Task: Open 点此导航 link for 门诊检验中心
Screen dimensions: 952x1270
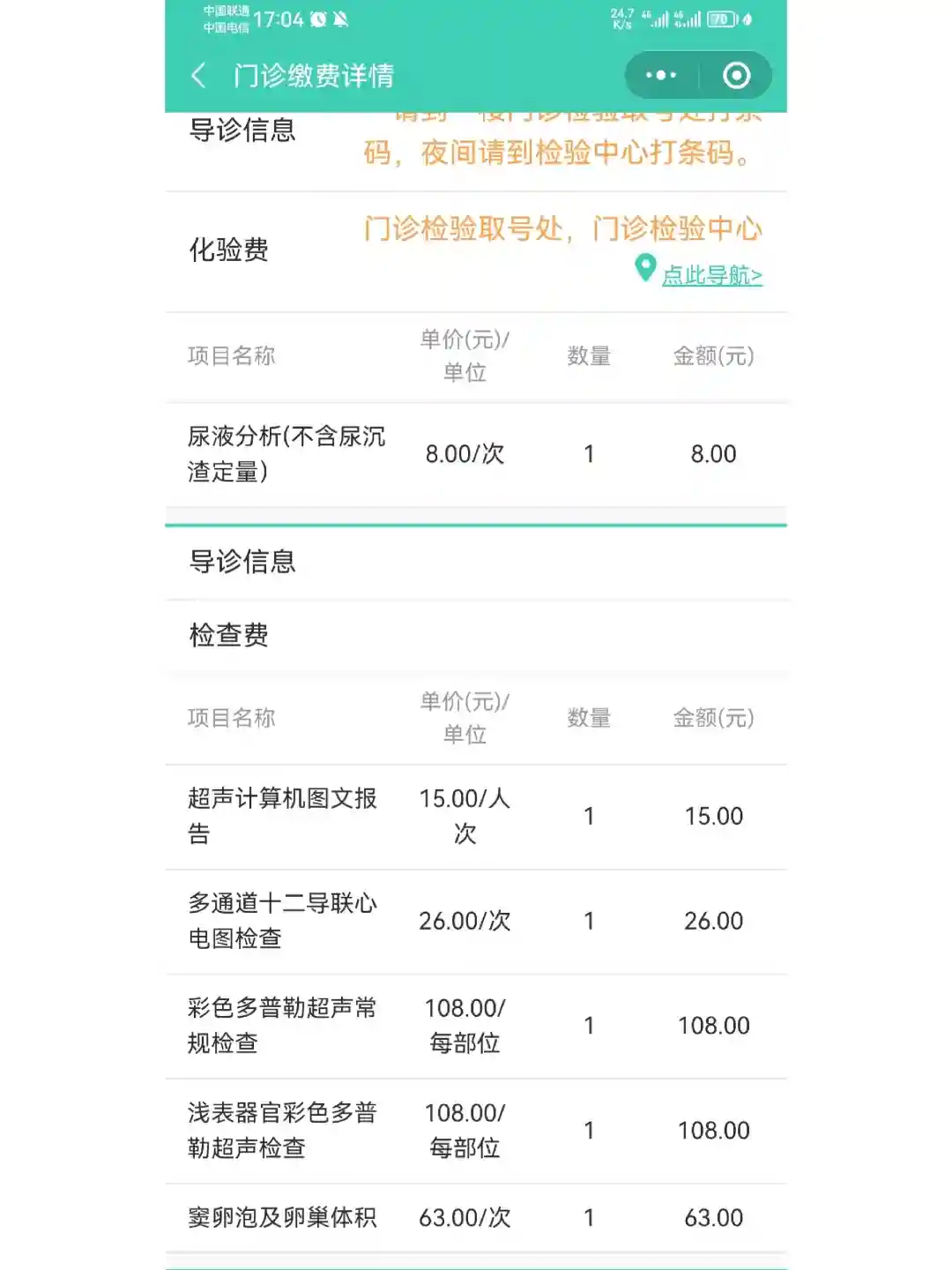Action: (710, 275)
